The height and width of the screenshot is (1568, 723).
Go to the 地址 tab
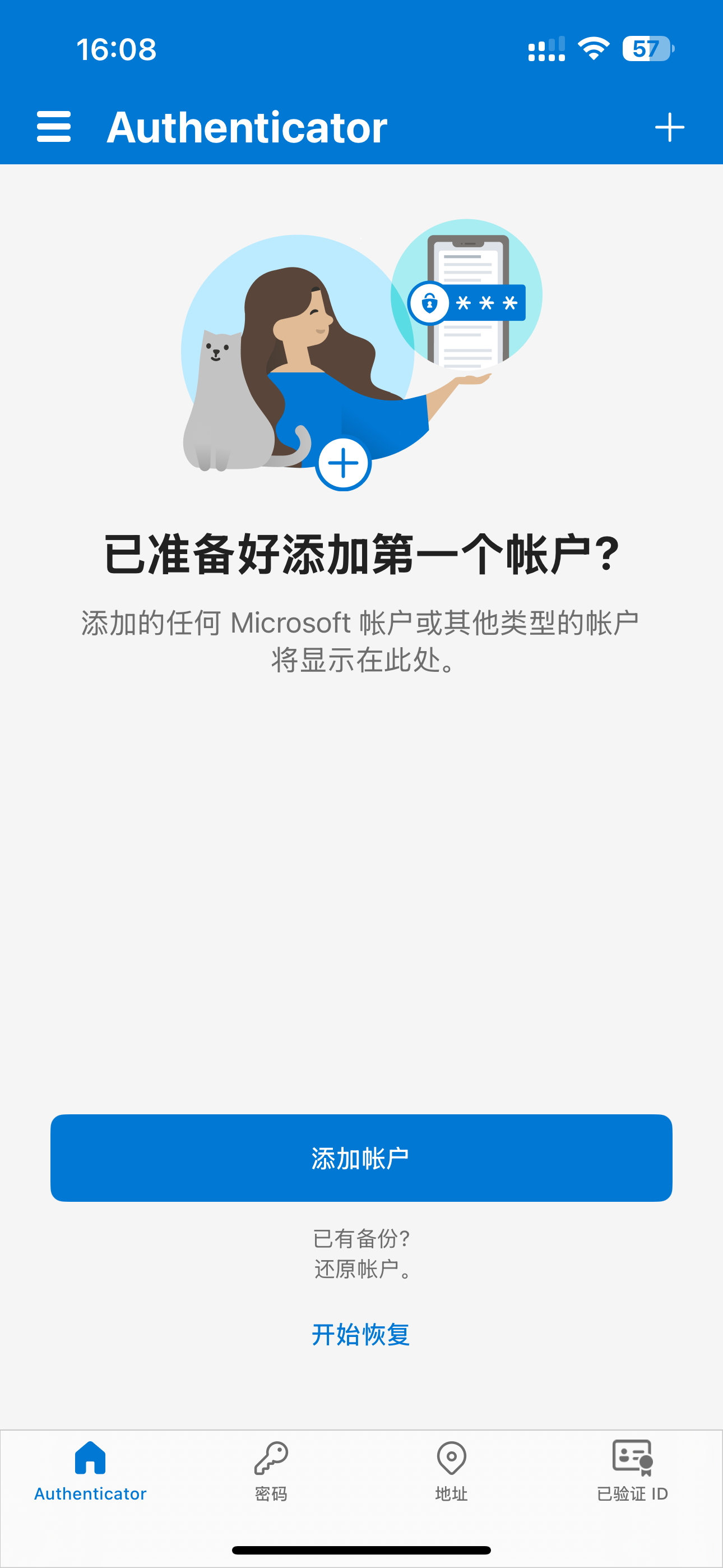coord(452,1471)
